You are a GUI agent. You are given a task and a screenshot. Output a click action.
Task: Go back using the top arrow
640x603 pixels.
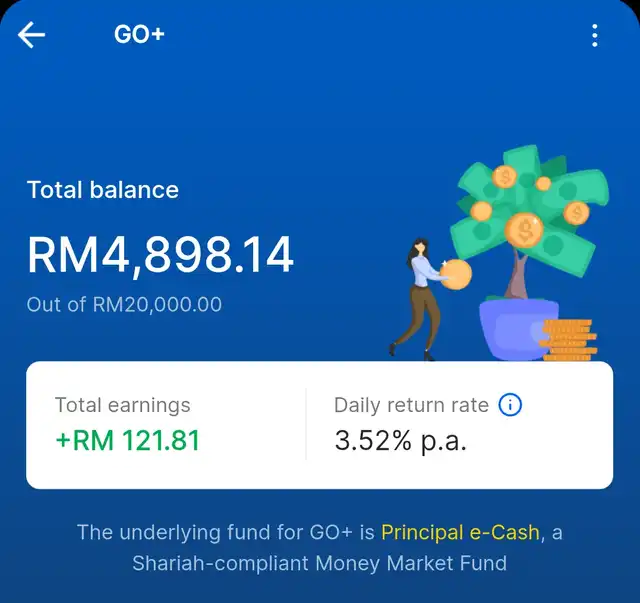pos(31,35)
